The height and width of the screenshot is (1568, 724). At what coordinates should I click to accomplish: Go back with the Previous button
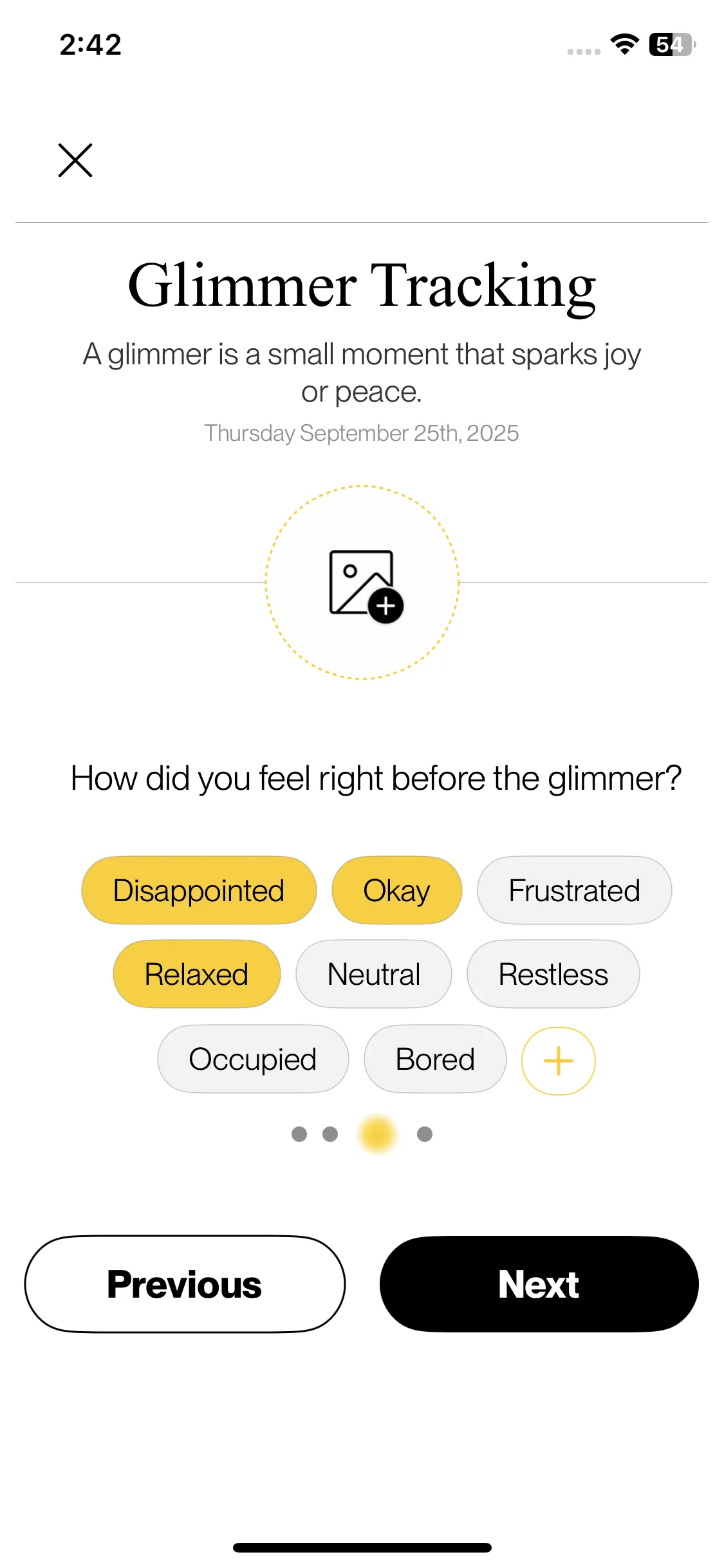(x=185, y=1285)
